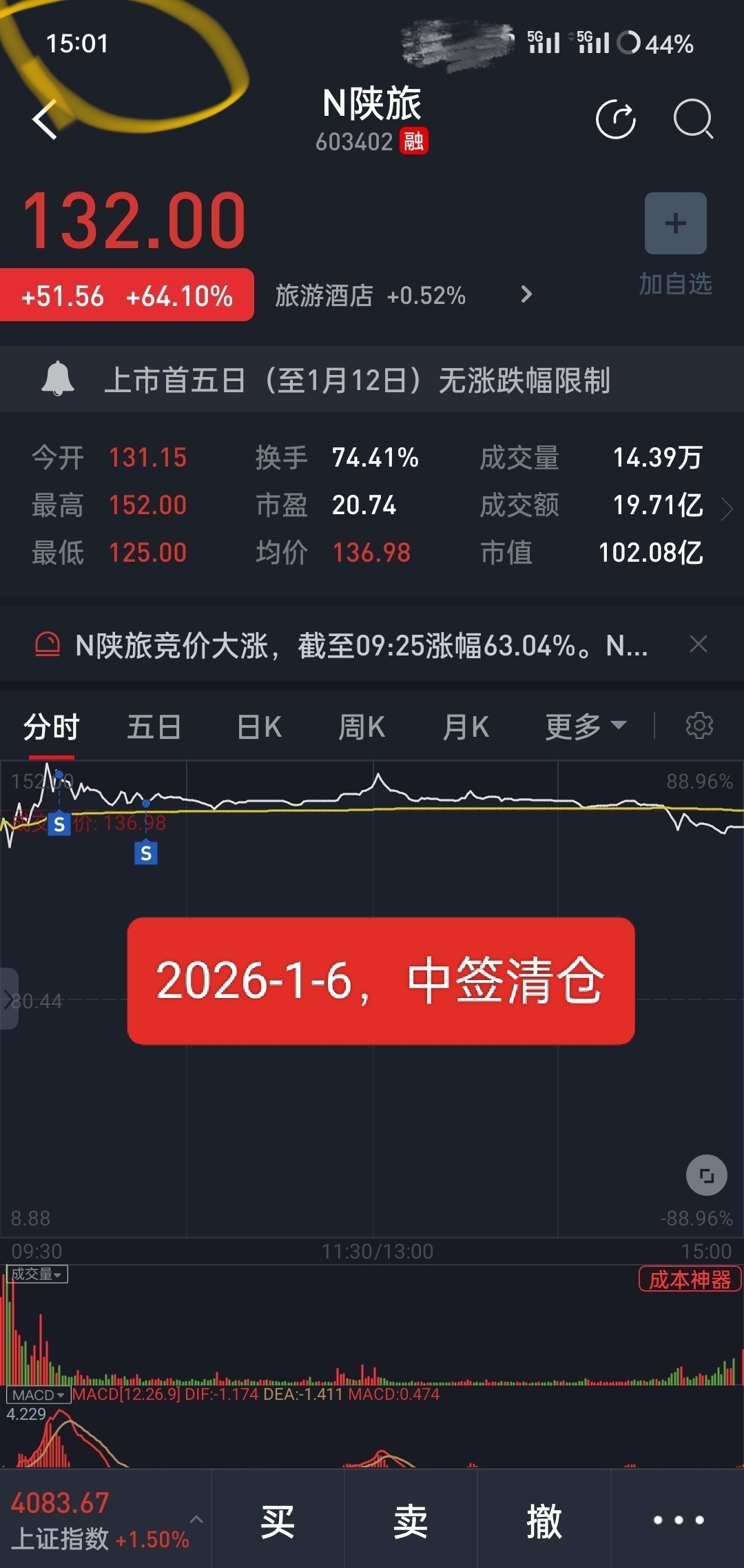744x1568 pixels.
Task: Go back with the arrow icon
Action: [45, 120]
